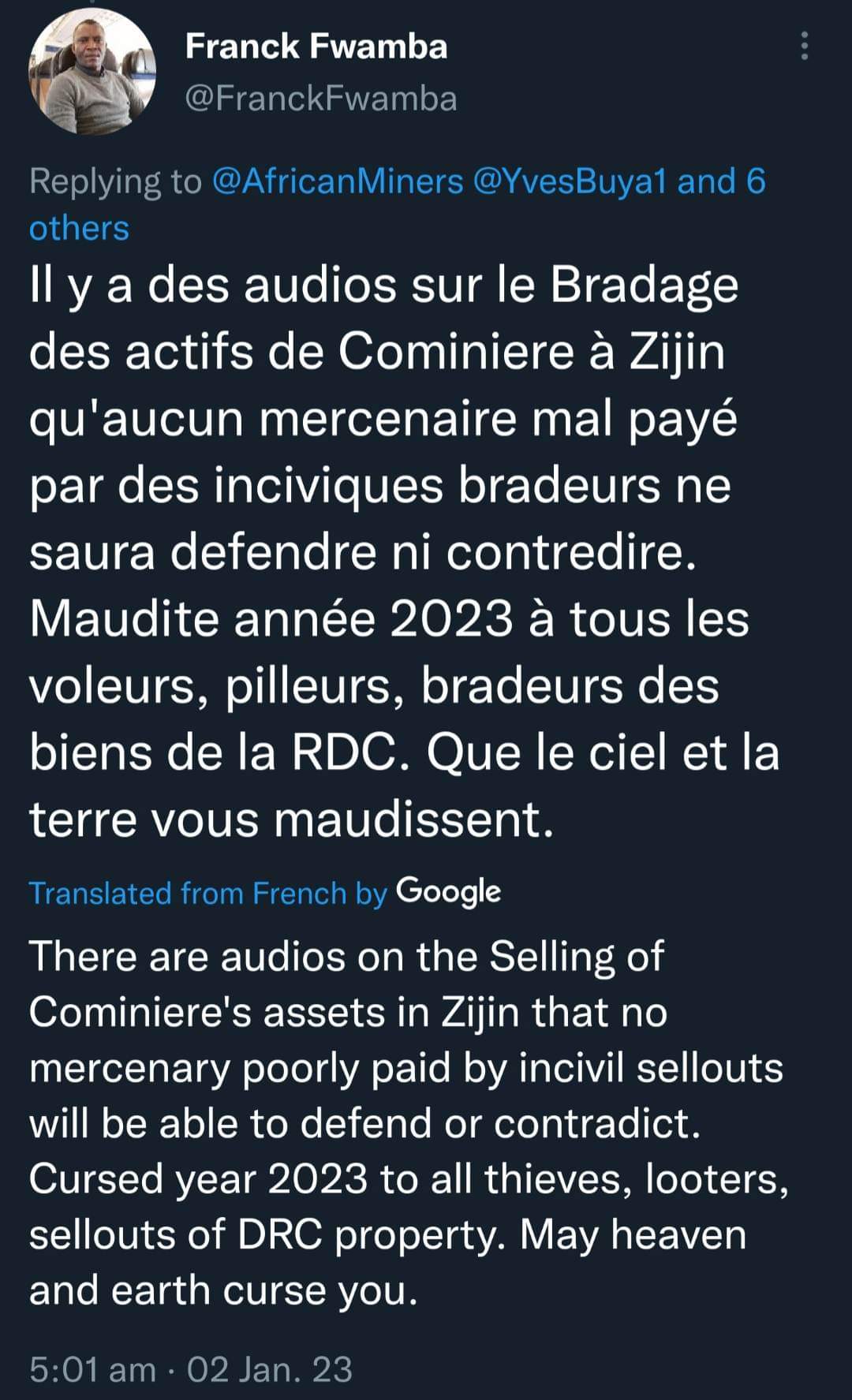Open Franck Fwamba's profile picture
Viewport: 852px width, 1400px height.
[92, 72]
